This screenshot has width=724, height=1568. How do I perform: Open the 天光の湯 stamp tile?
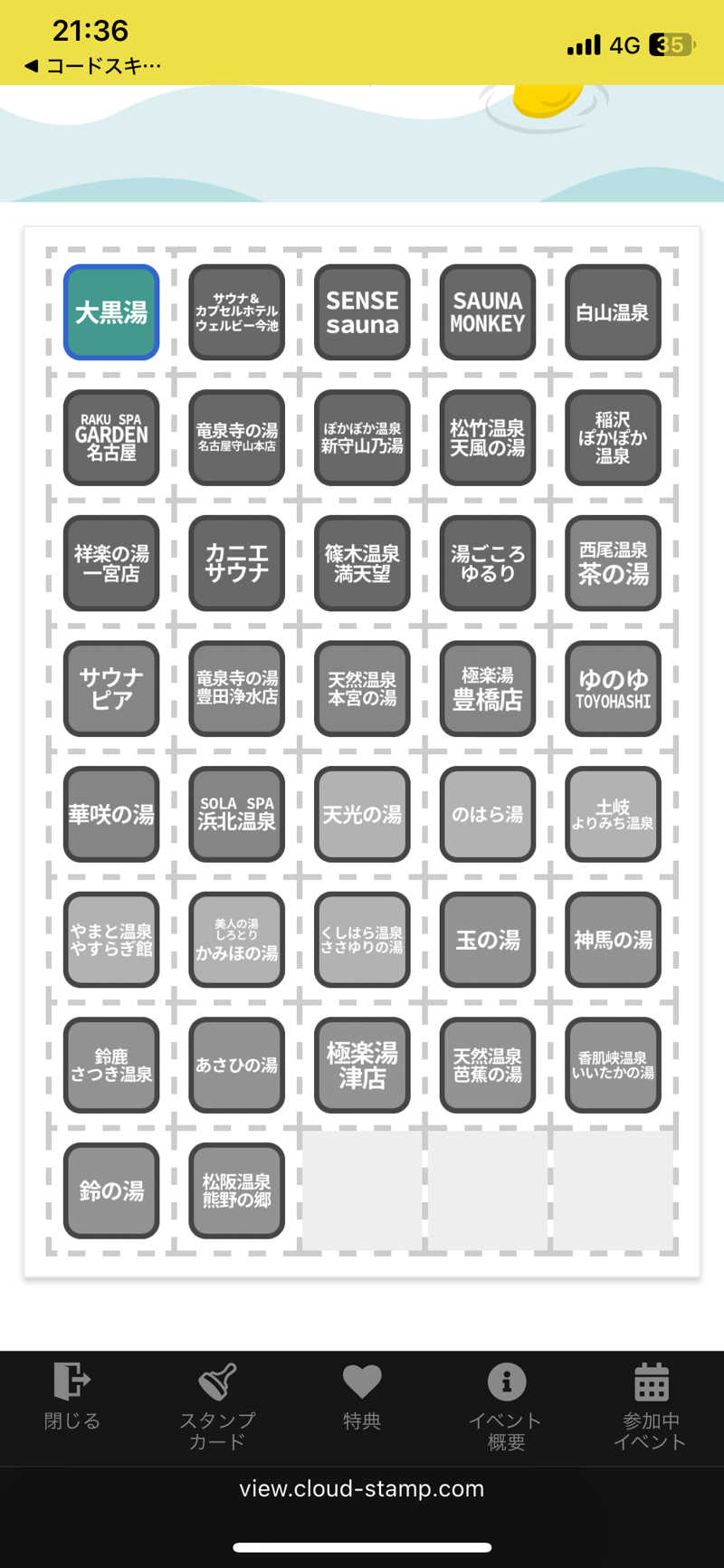click(362, 814)
